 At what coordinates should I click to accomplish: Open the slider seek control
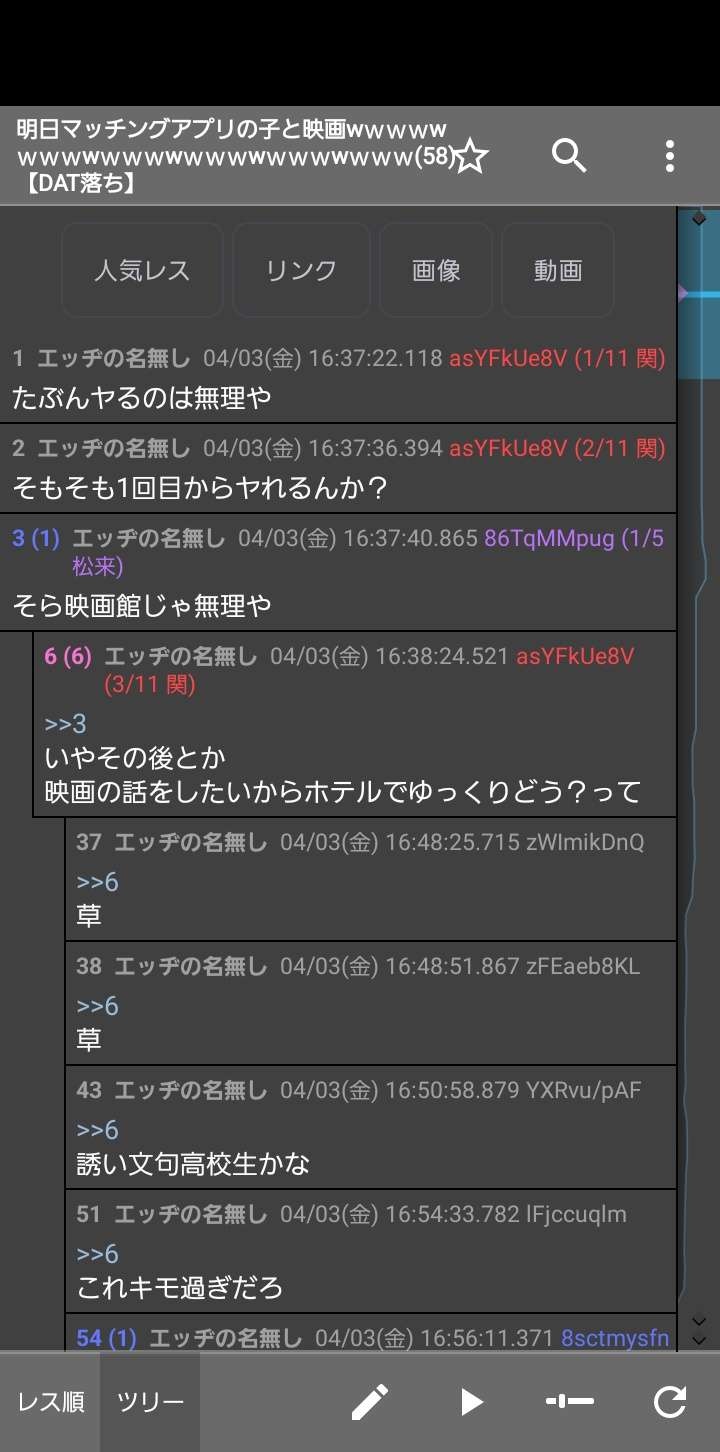(x=570, y=1402)
